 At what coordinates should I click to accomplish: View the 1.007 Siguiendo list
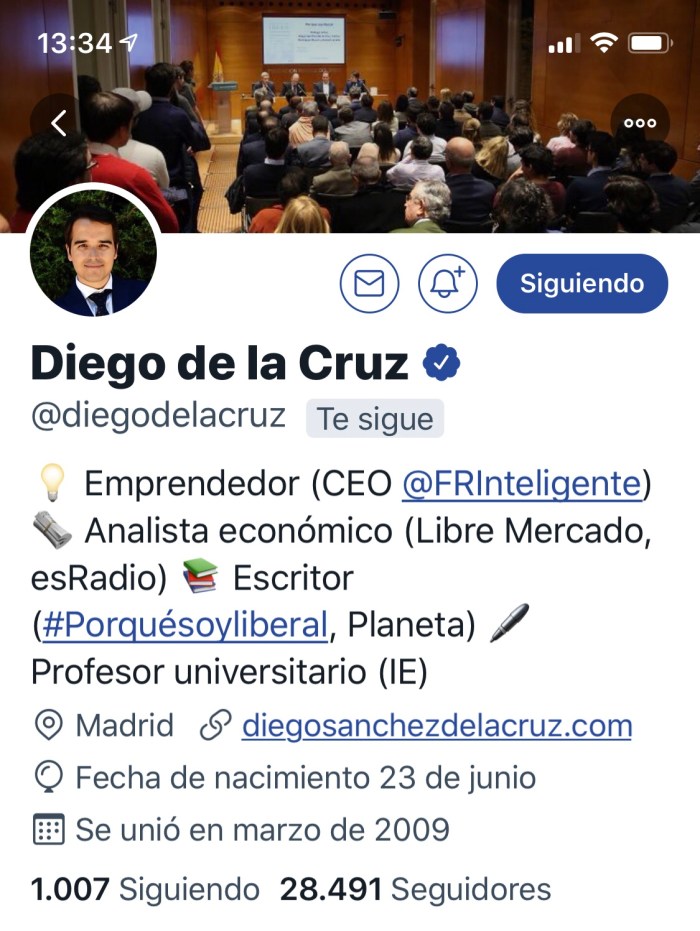(145, 888)
